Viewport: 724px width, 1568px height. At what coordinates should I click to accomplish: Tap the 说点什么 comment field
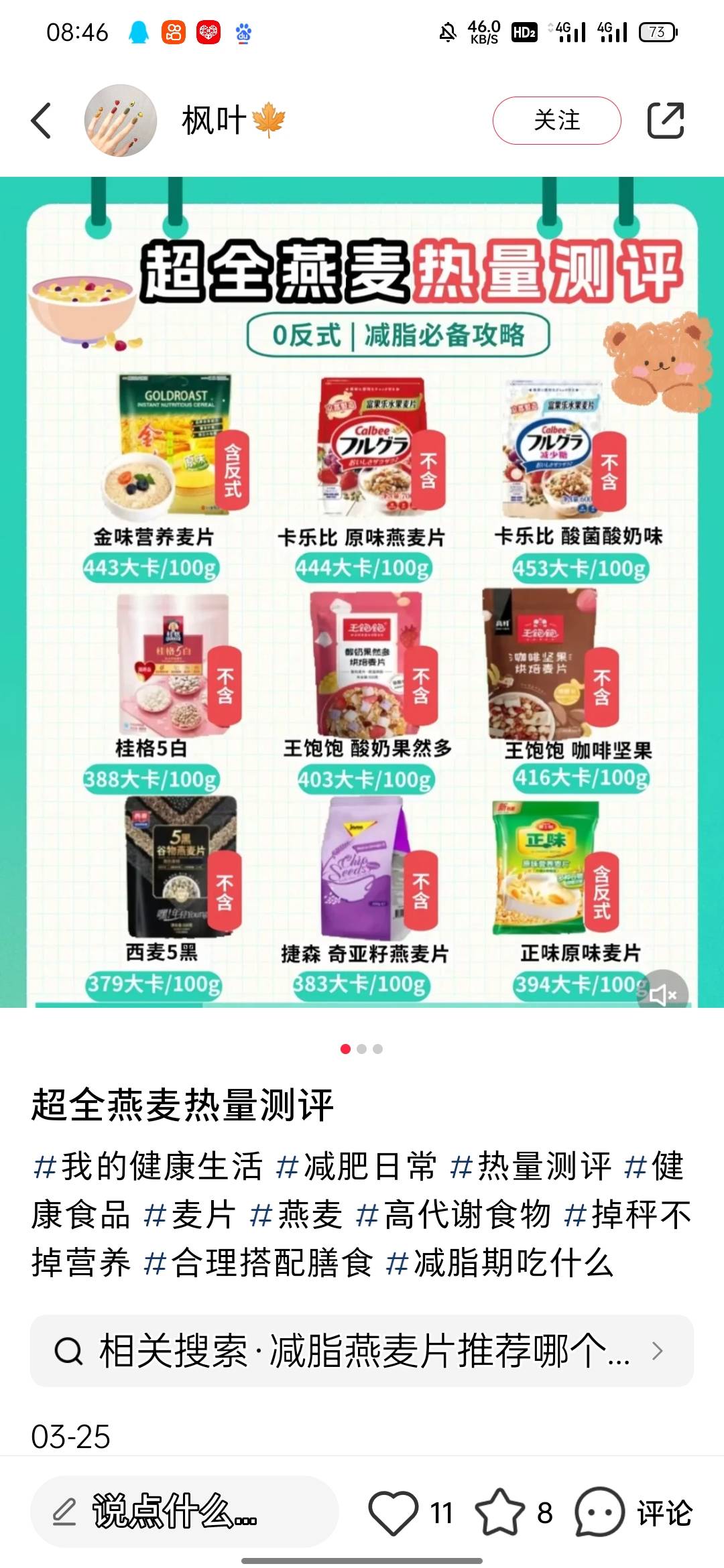click(184, 1512)
